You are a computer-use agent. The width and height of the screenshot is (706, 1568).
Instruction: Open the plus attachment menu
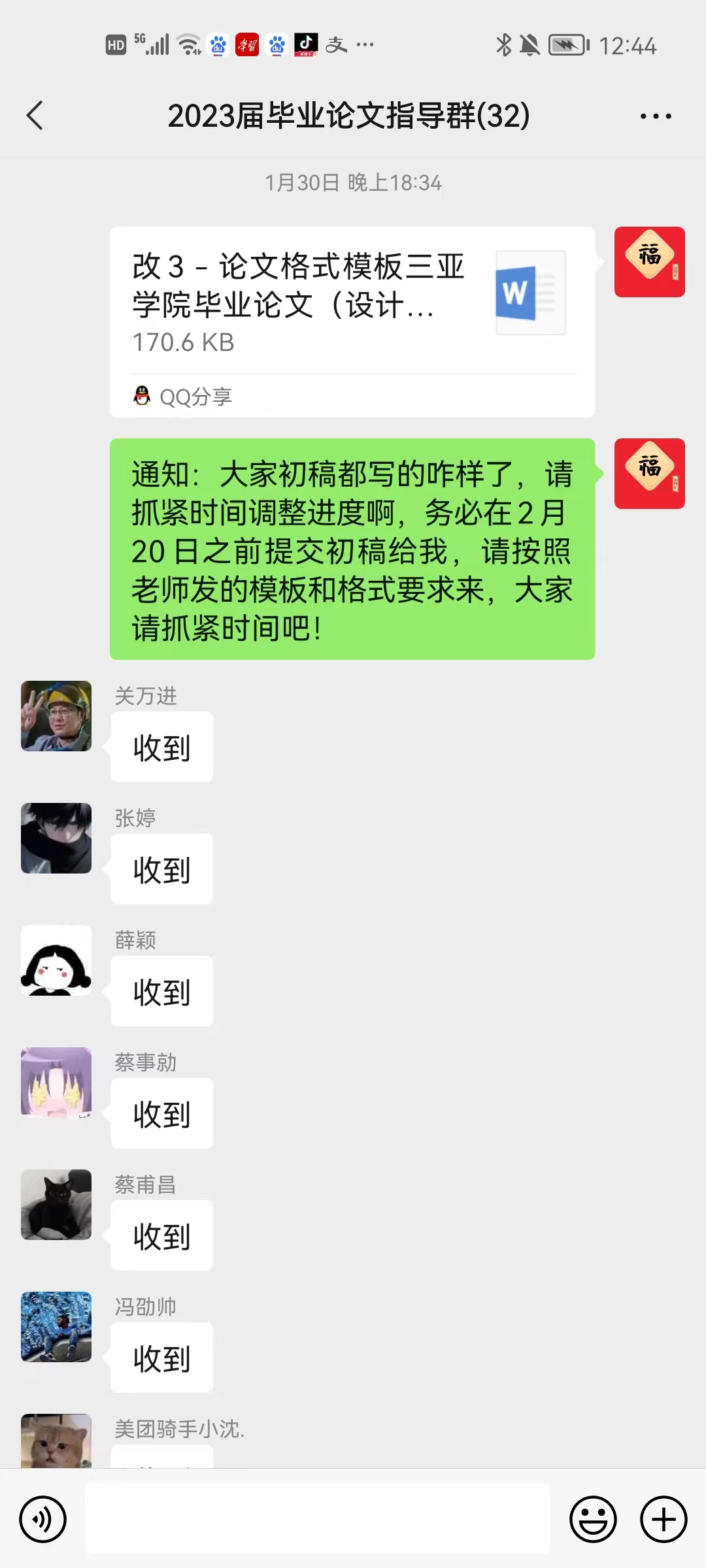[x=663, y=1519]
